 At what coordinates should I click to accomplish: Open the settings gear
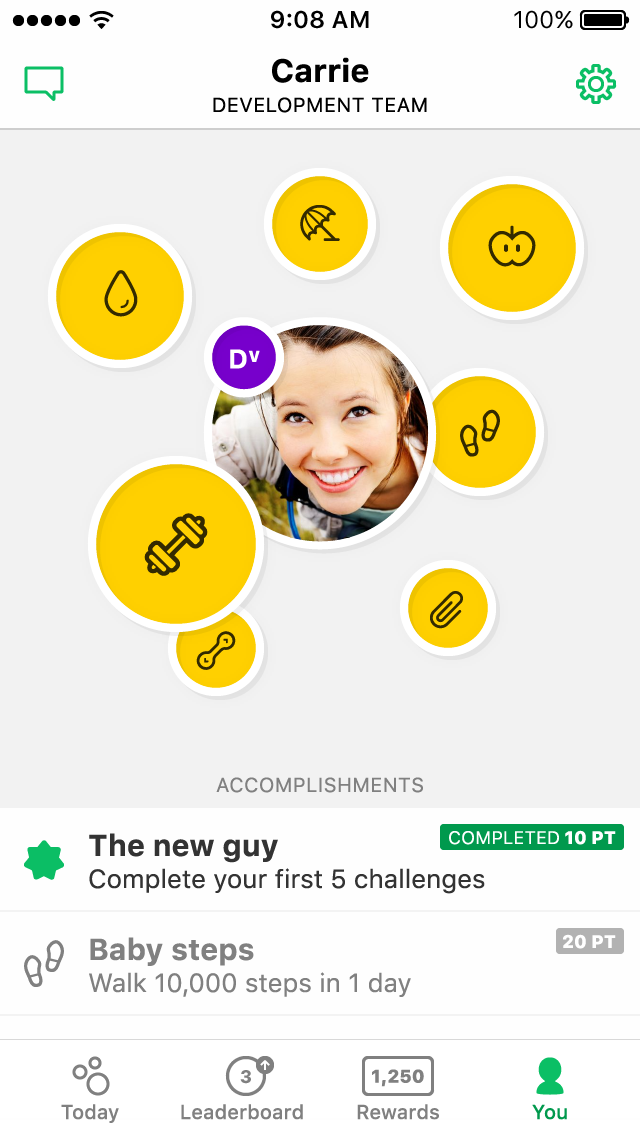(596, 84)
